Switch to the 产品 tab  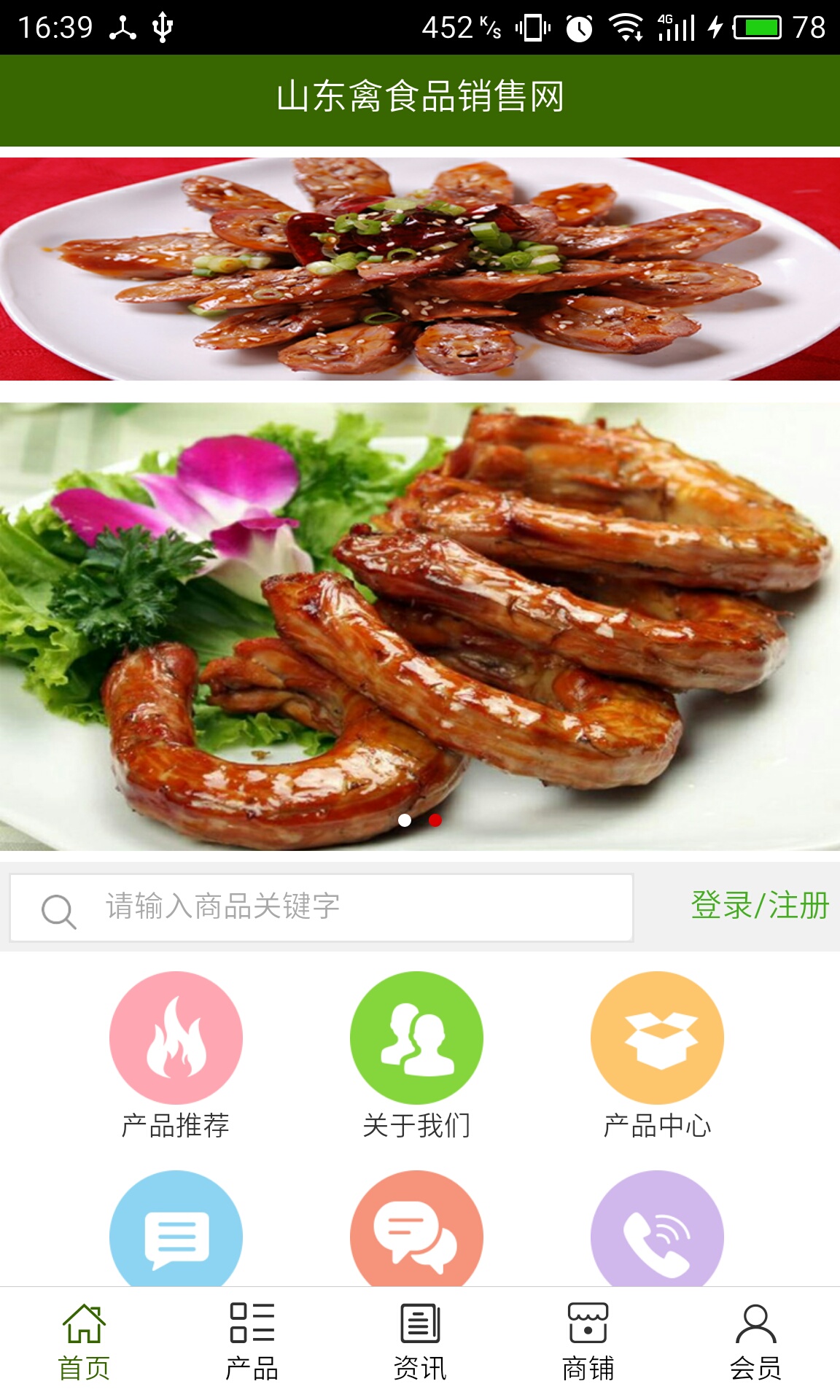(252, 1342)
